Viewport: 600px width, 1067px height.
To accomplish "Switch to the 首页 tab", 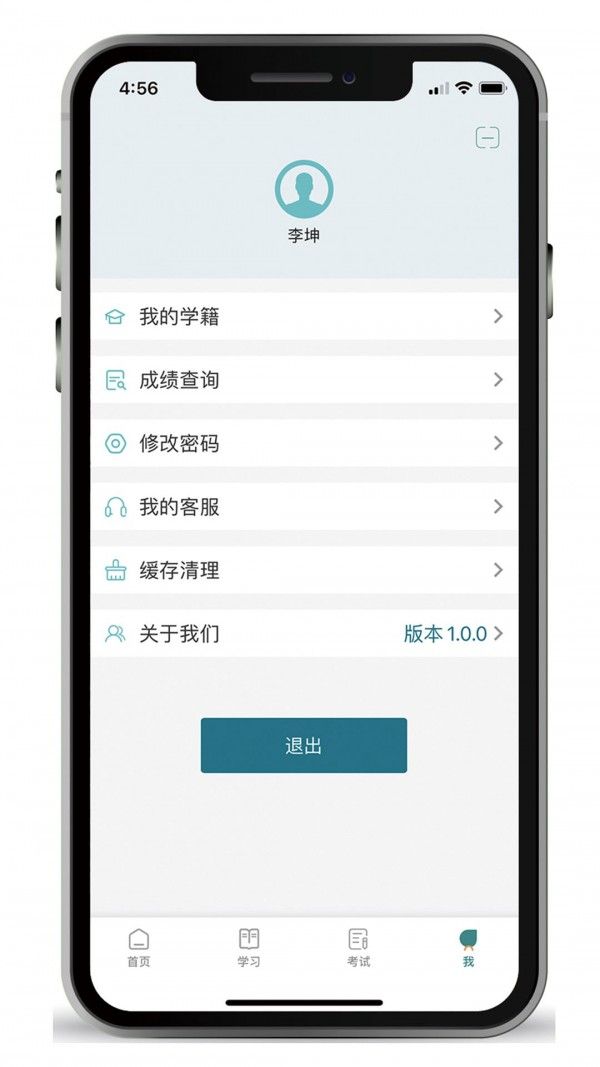I will [x=139, y=947].
